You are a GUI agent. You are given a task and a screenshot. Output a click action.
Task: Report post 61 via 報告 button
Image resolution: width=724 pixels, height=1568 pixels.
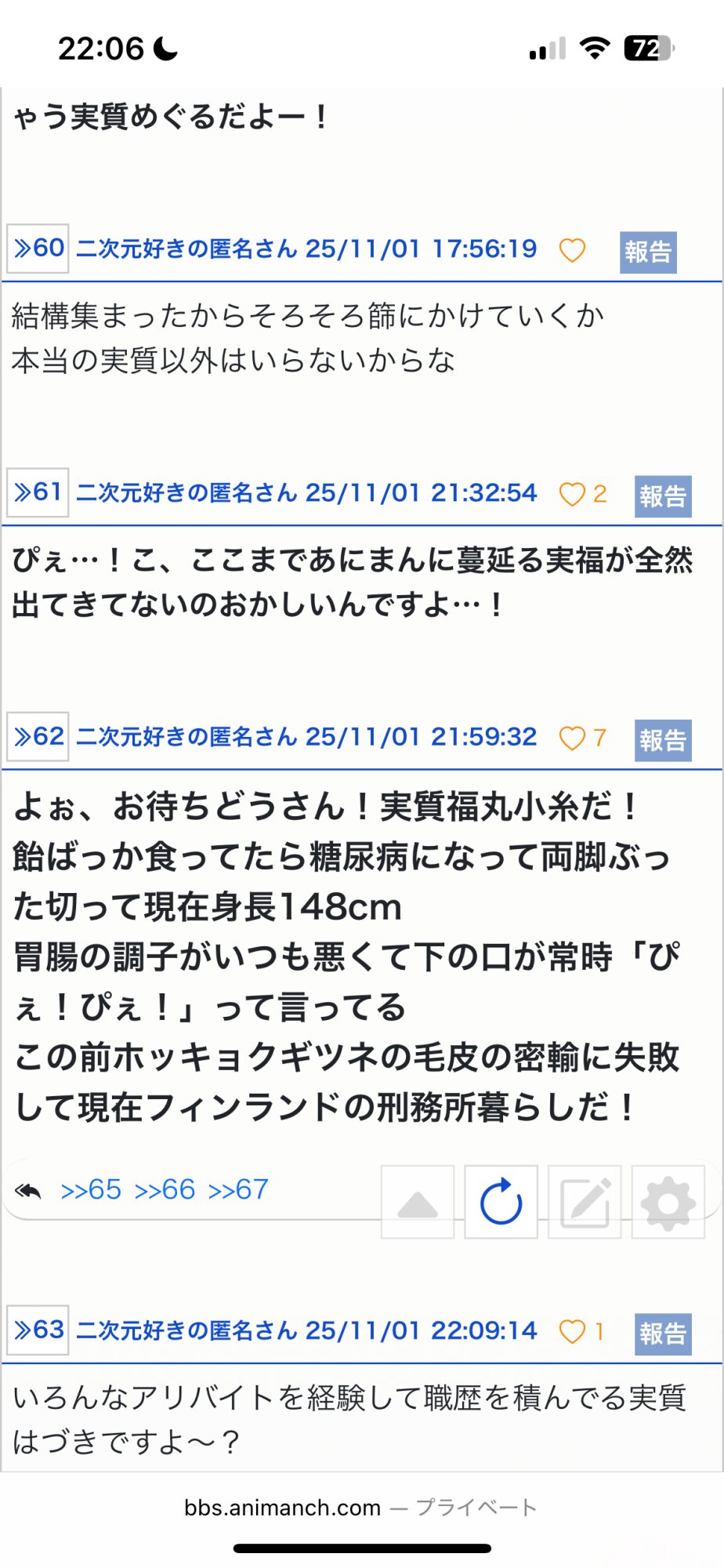tap(663, 496)
